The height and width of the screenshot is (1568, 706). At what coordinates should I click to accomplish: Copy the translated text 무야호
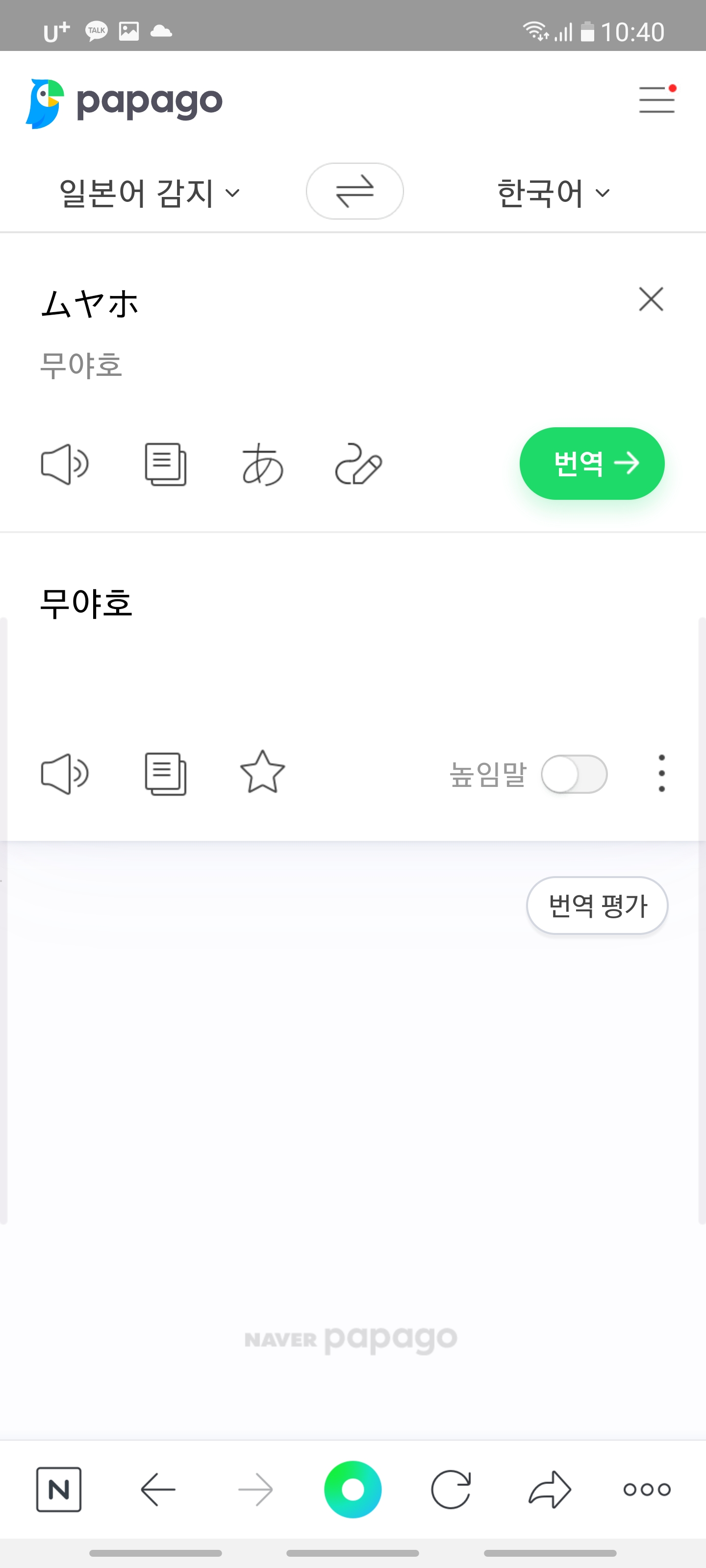(x=165, y=774)
